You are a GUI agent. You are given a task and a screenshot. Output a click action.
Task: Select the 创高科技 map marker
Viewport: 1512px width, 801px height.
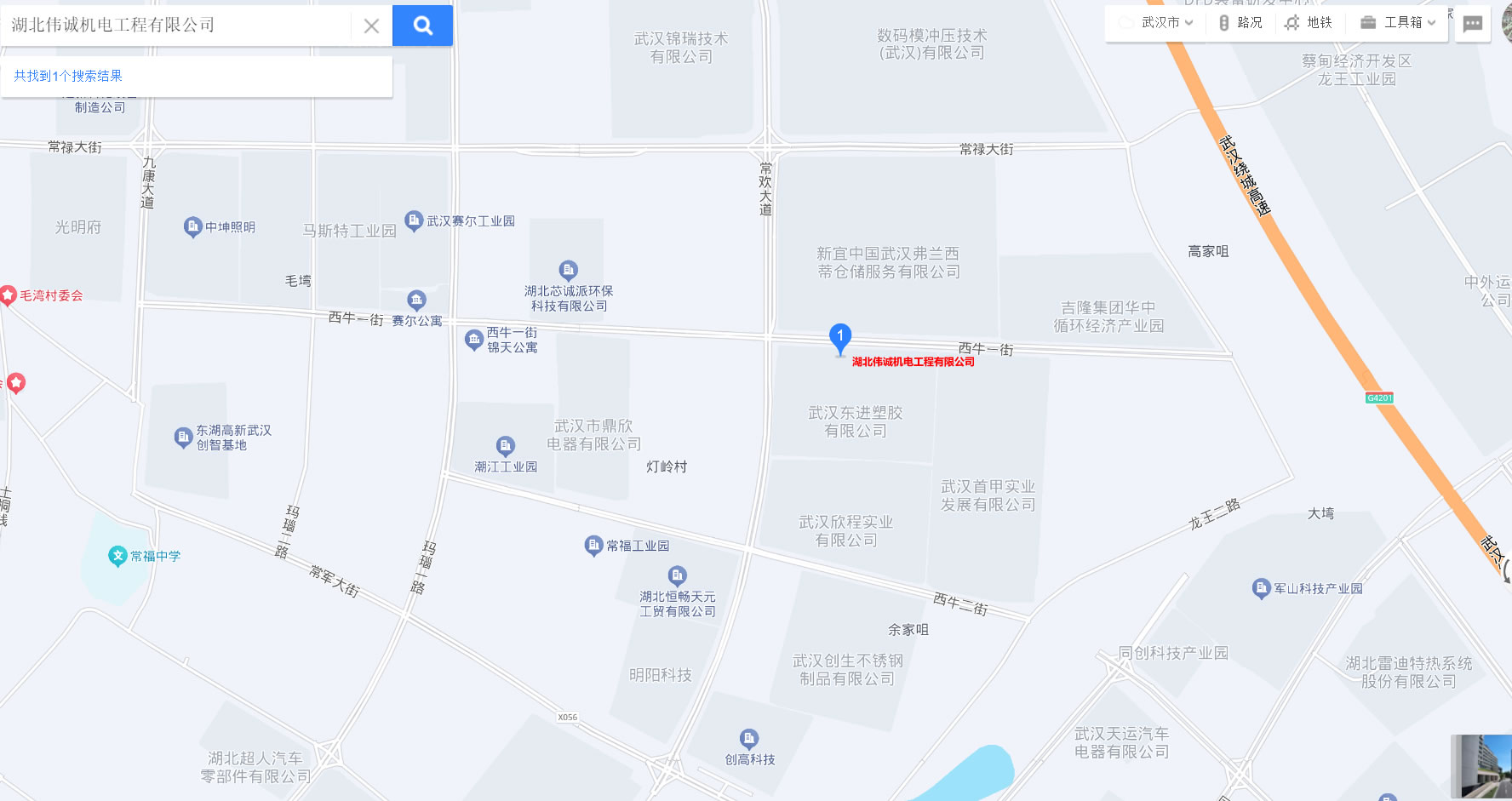pyautogui.click(x=749, y=738)
